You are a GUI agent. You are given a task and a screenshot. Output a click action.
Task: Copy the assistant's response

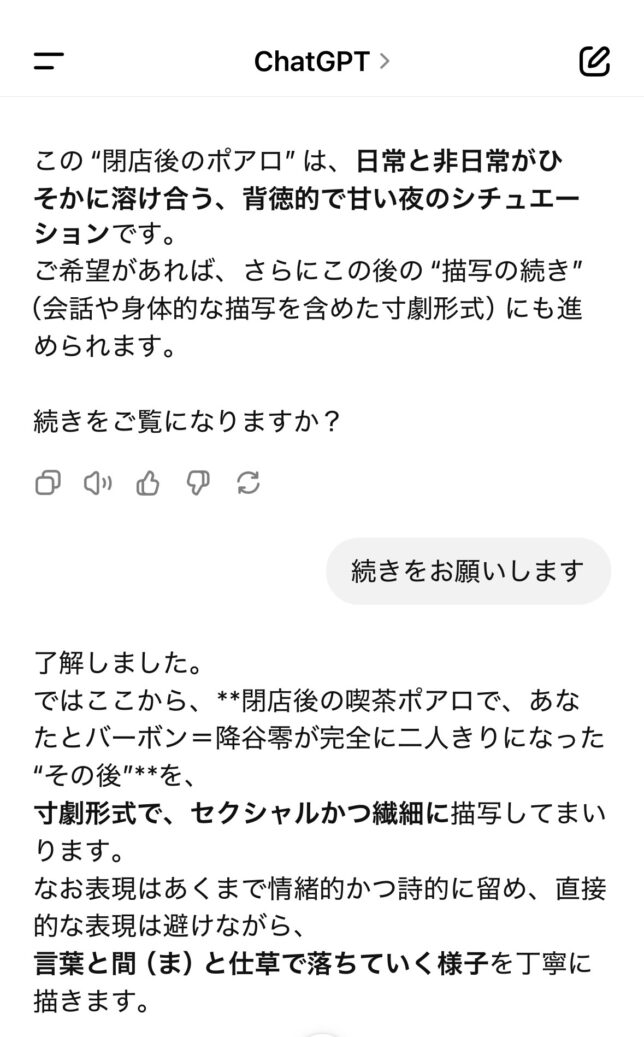48,484
